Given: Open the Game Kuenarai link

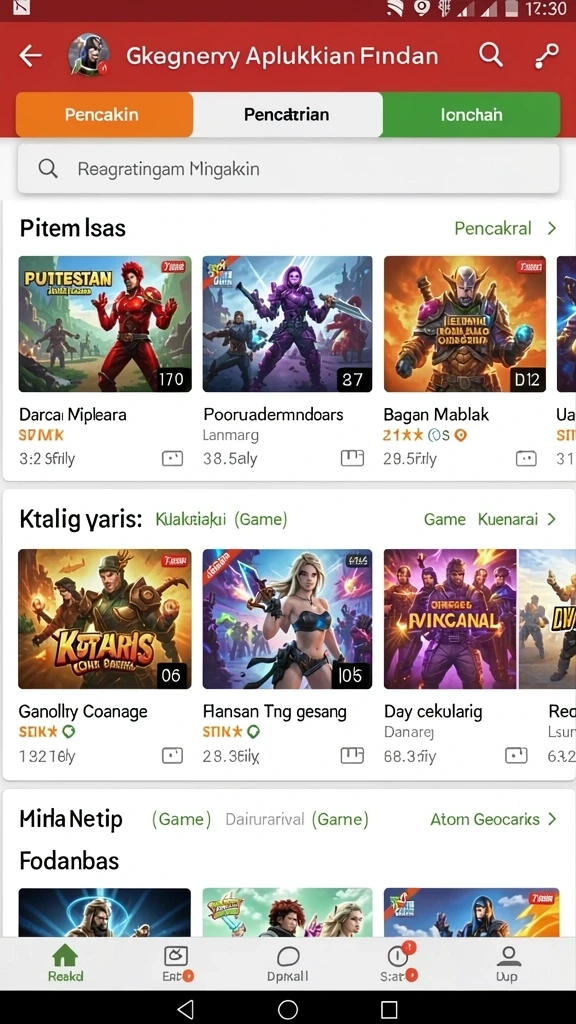Looking at the screenshot, I should [x=490, y=519].
